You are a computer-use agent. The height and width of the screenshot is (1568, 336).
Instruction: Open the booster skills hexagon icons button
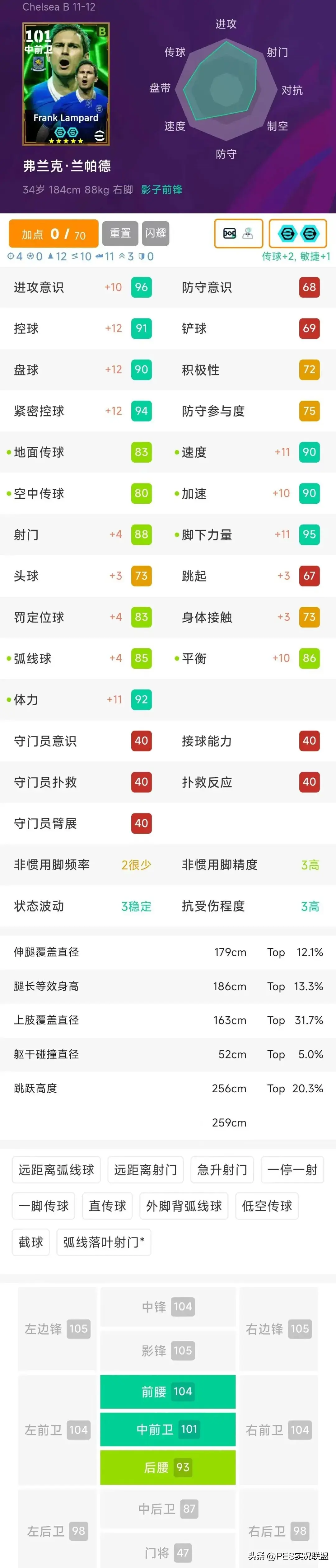click(298, 234)
